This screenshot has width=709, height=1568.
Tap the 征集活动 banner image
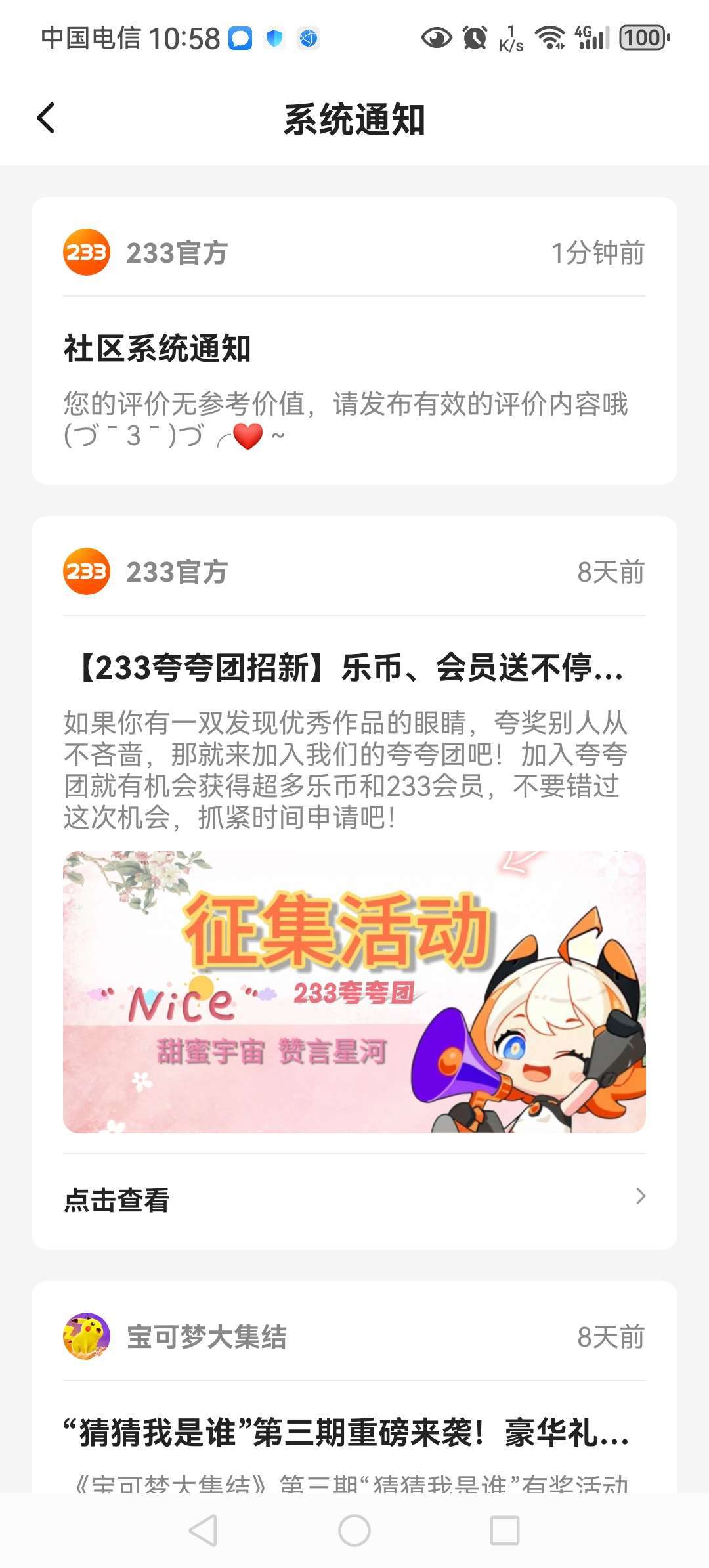pos(353,991)
